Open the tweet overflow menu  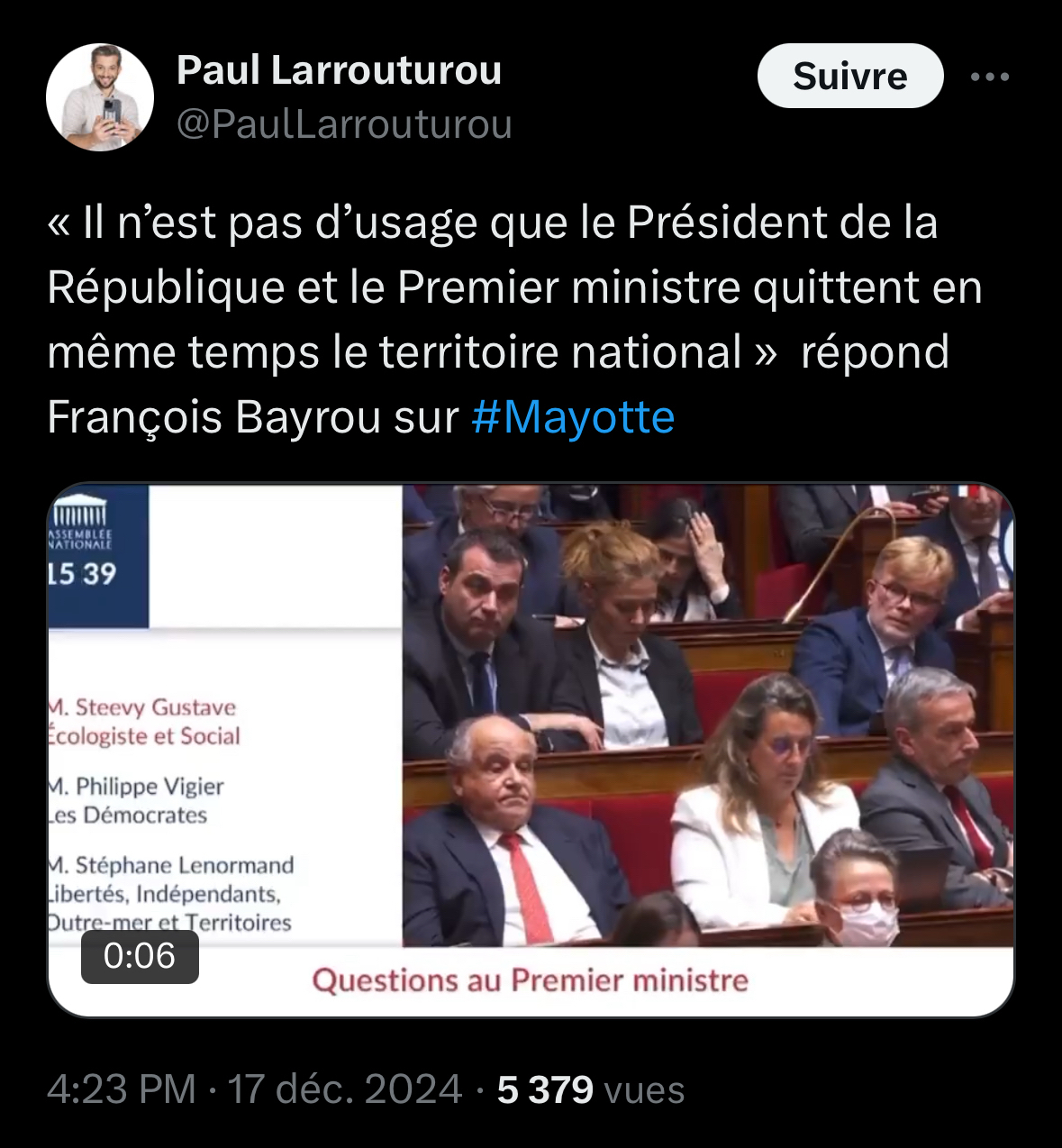tap(990, 77)
